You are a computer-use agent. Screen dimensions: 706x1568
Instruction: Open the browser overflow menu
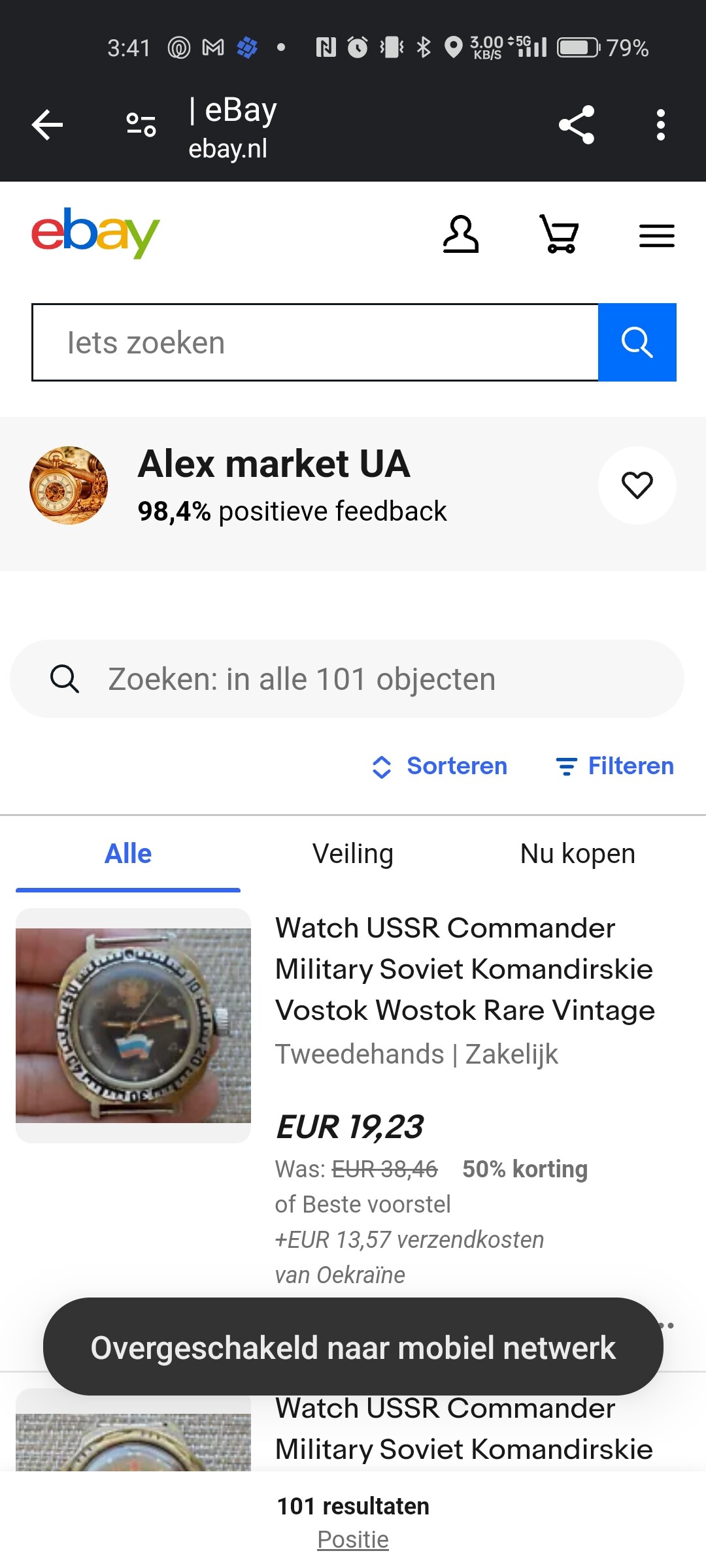click(x=661, y=125)
